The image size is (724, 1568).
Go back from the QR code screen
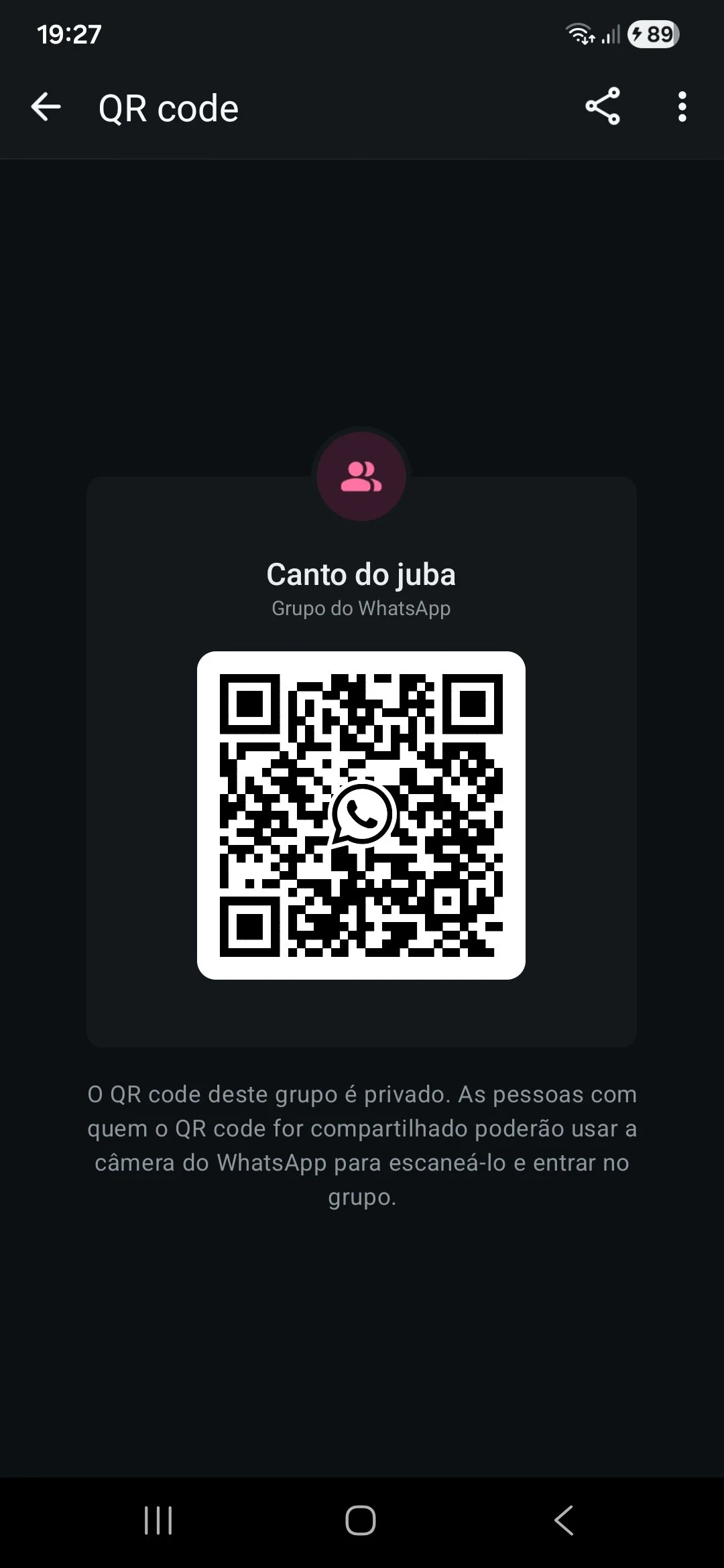point(46,107)
